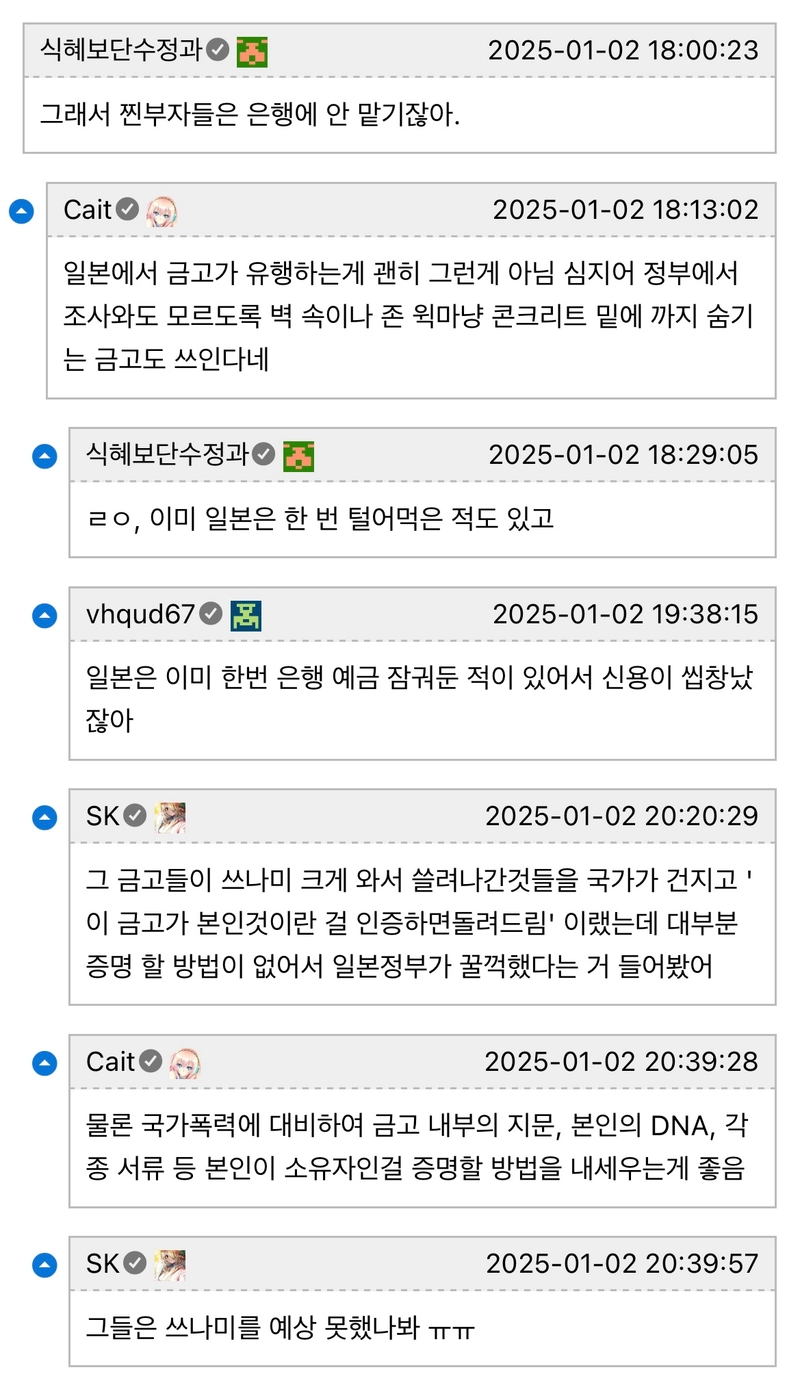The image size is (800, 1378).
Task: Tap the blue arrow beside SK's 20:20:29 comment
Action: pos(45,817)
